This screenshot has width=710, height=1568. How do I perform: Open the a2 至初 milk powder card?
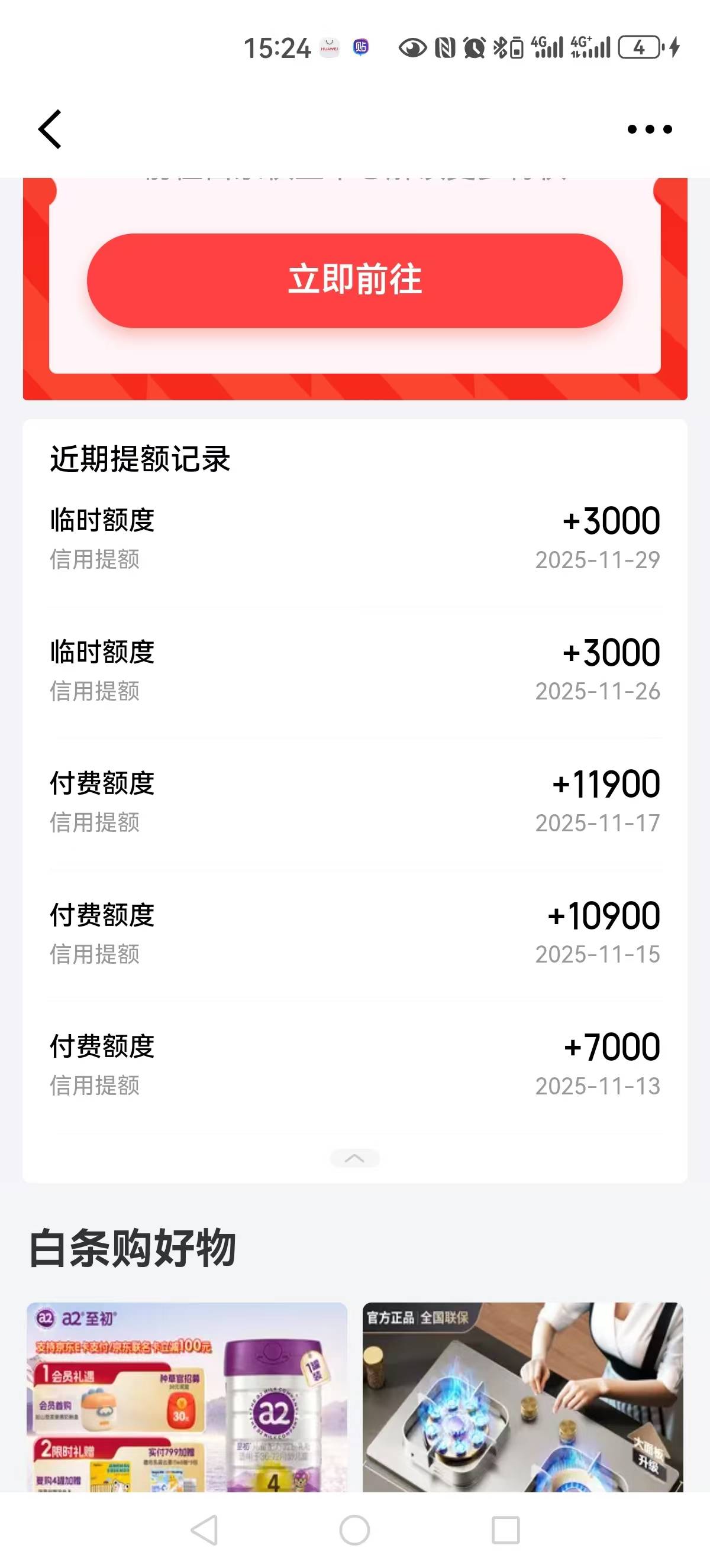pyautogui.click(x=187, y=1397)
